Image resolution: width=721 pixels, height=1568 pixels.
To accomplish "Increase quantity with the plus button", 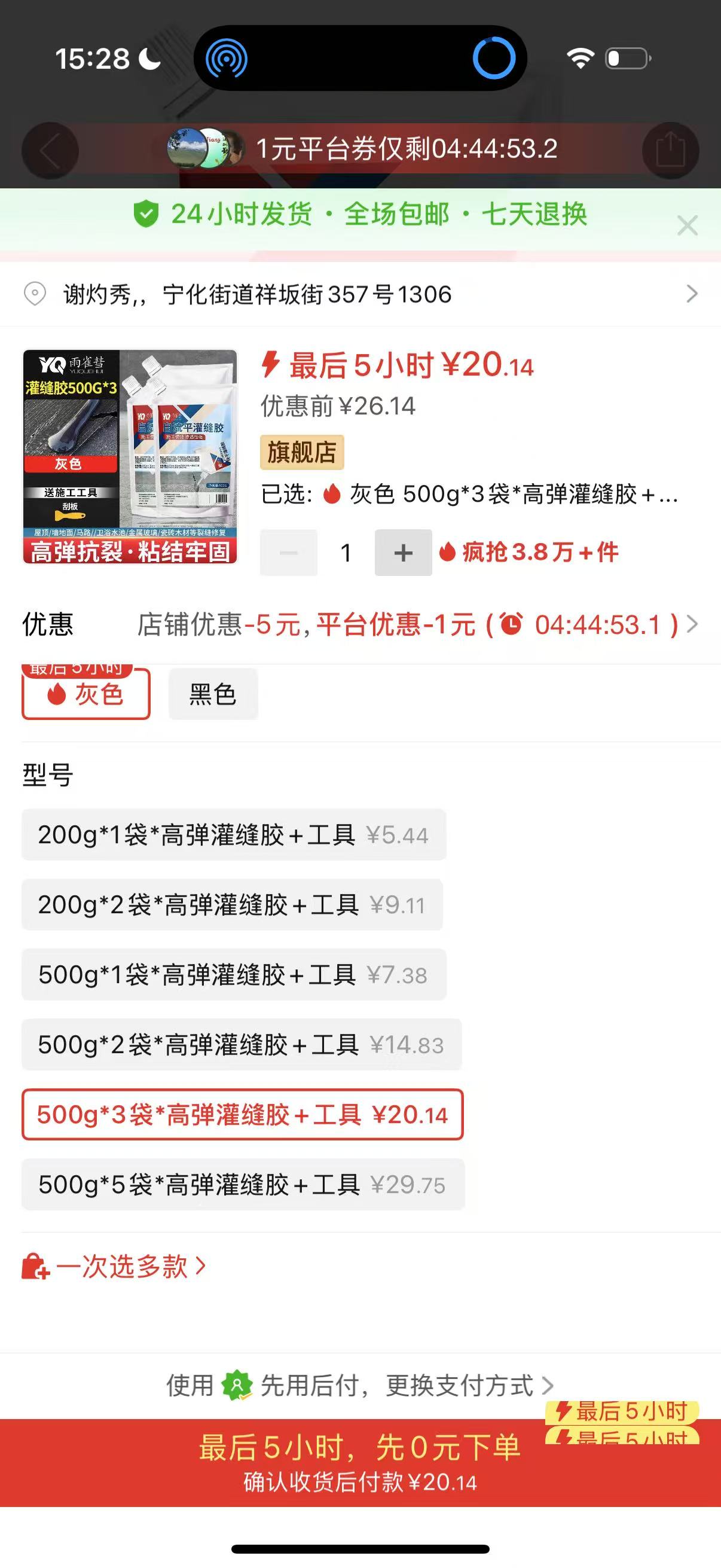I will 403,553.
